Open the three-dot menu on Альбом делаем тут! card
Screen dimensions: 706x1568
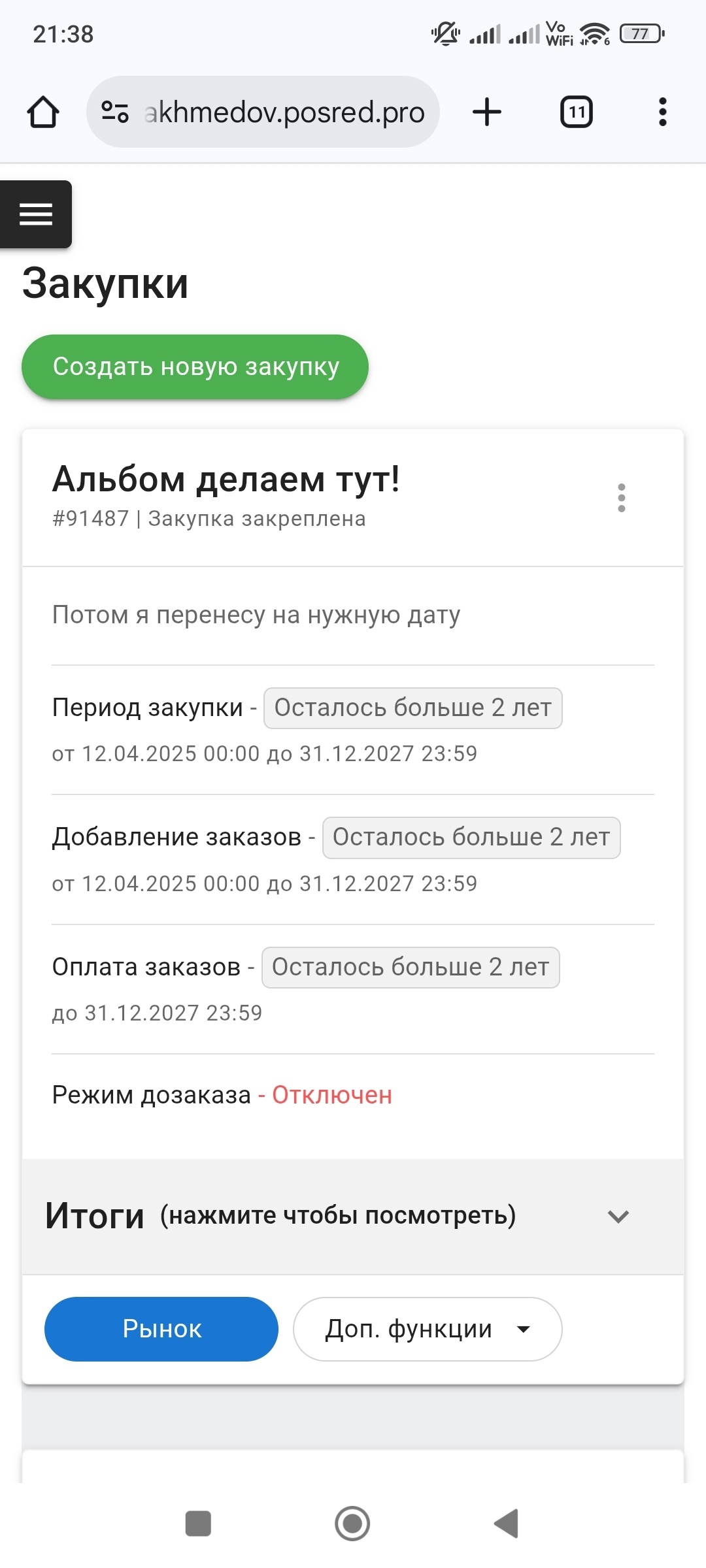click(621, 498)
